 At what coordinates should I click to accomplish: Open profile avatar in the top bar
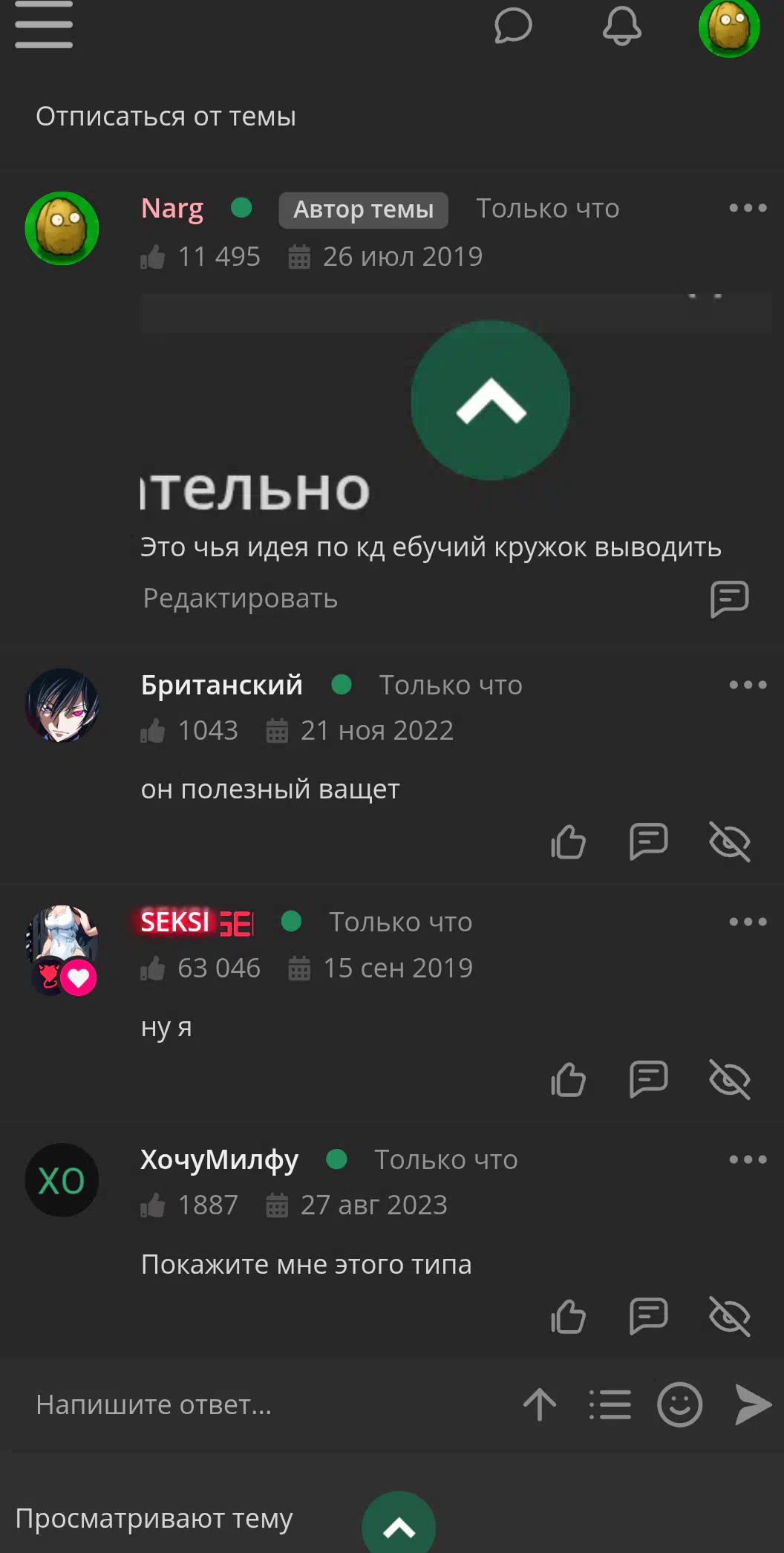(729, 28)
